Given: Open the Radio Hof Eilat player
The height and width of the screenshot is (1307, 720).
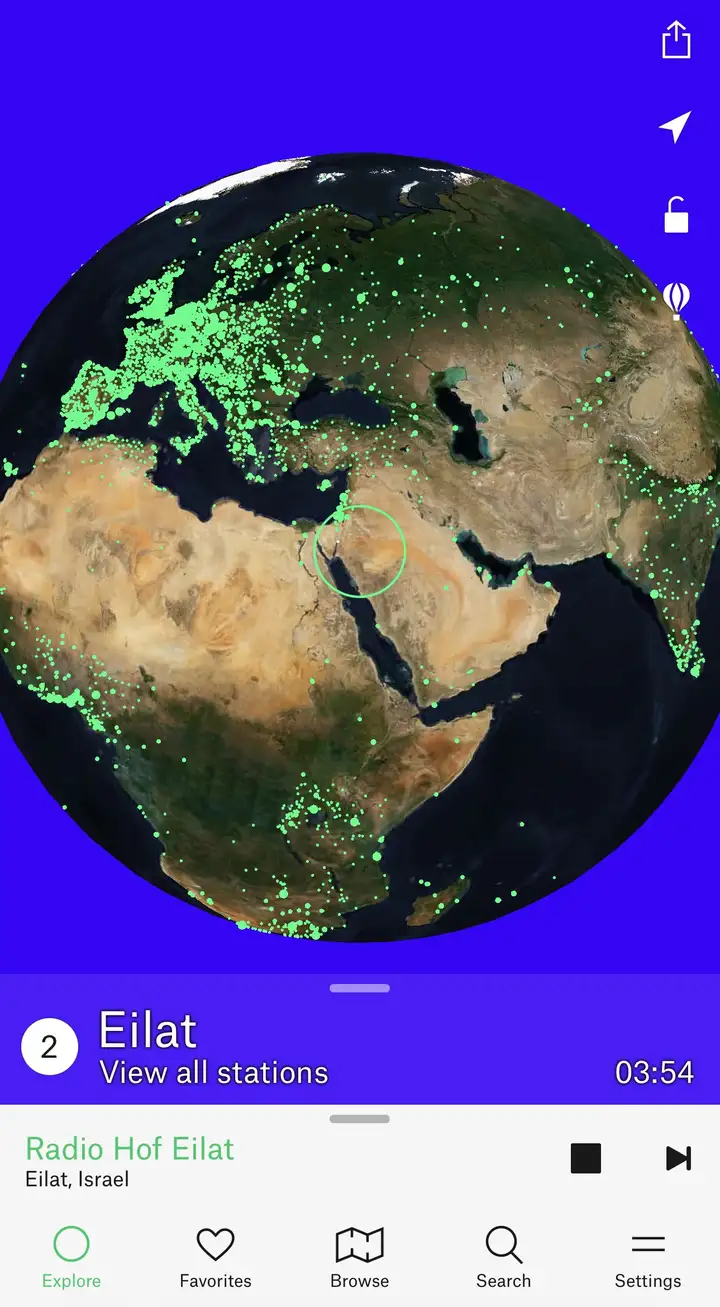Looking at the screenshot, I should pyautogui.click(x=130, y=1160).
